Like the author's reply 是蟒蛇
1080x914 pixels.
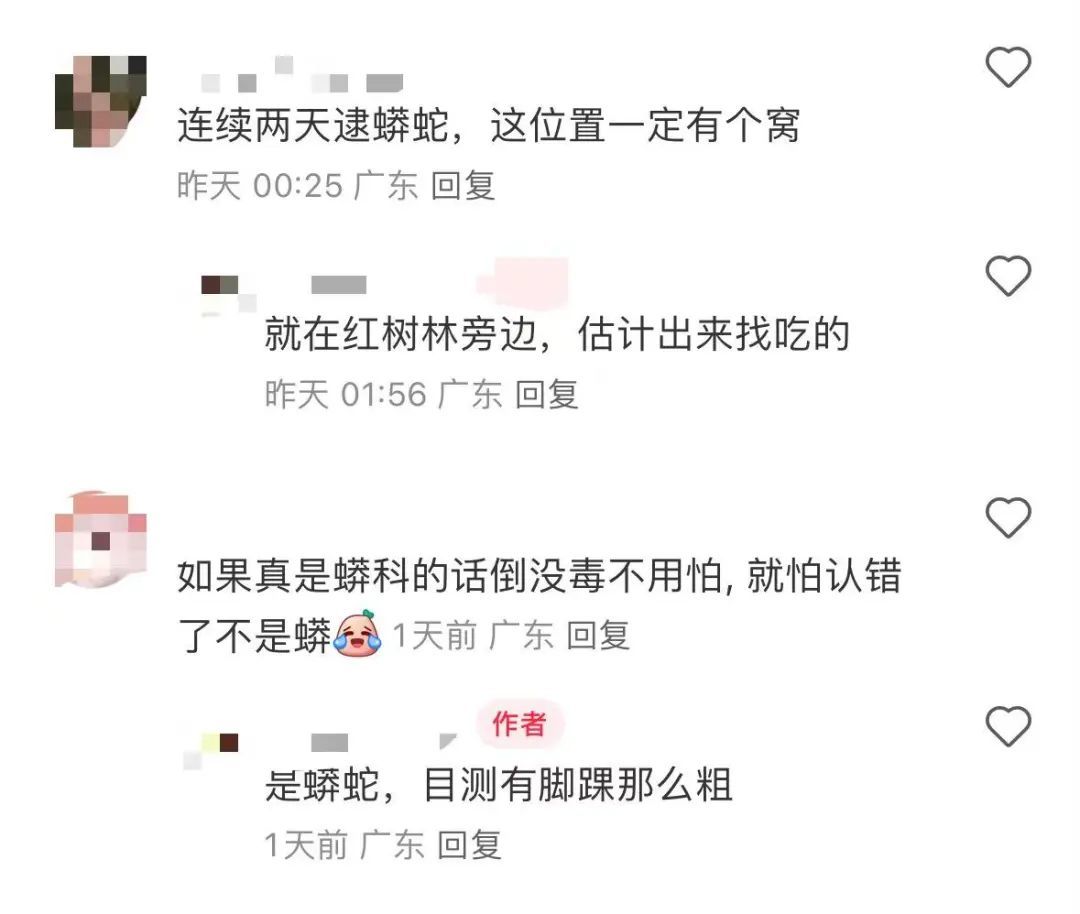pyautogui.click(x=1007, y=726)
